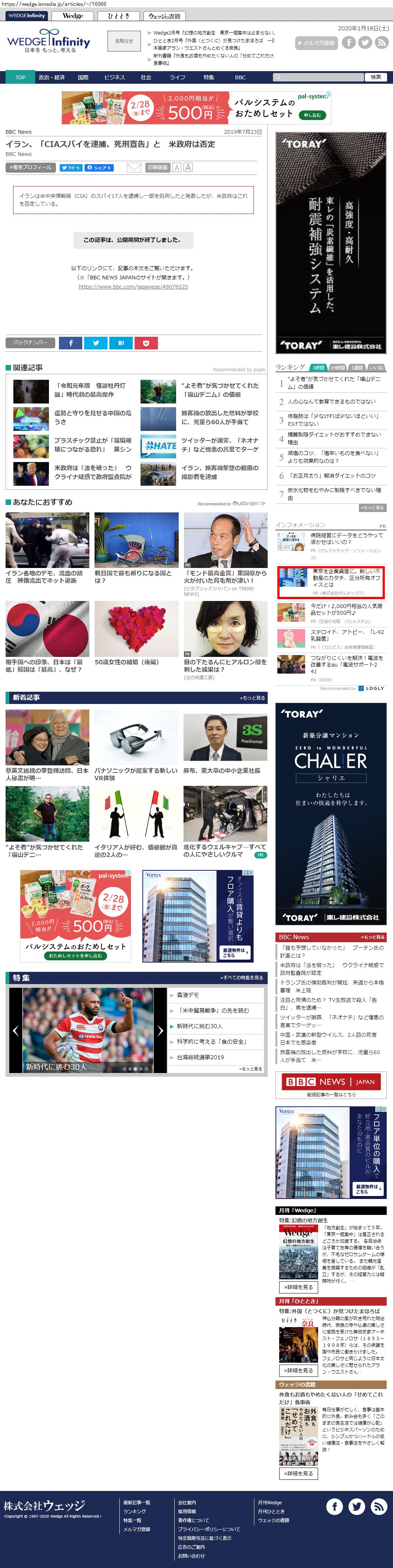Open the 香港デモ feature link
The image size is (393, 1568).
click(x=188, y=994)
